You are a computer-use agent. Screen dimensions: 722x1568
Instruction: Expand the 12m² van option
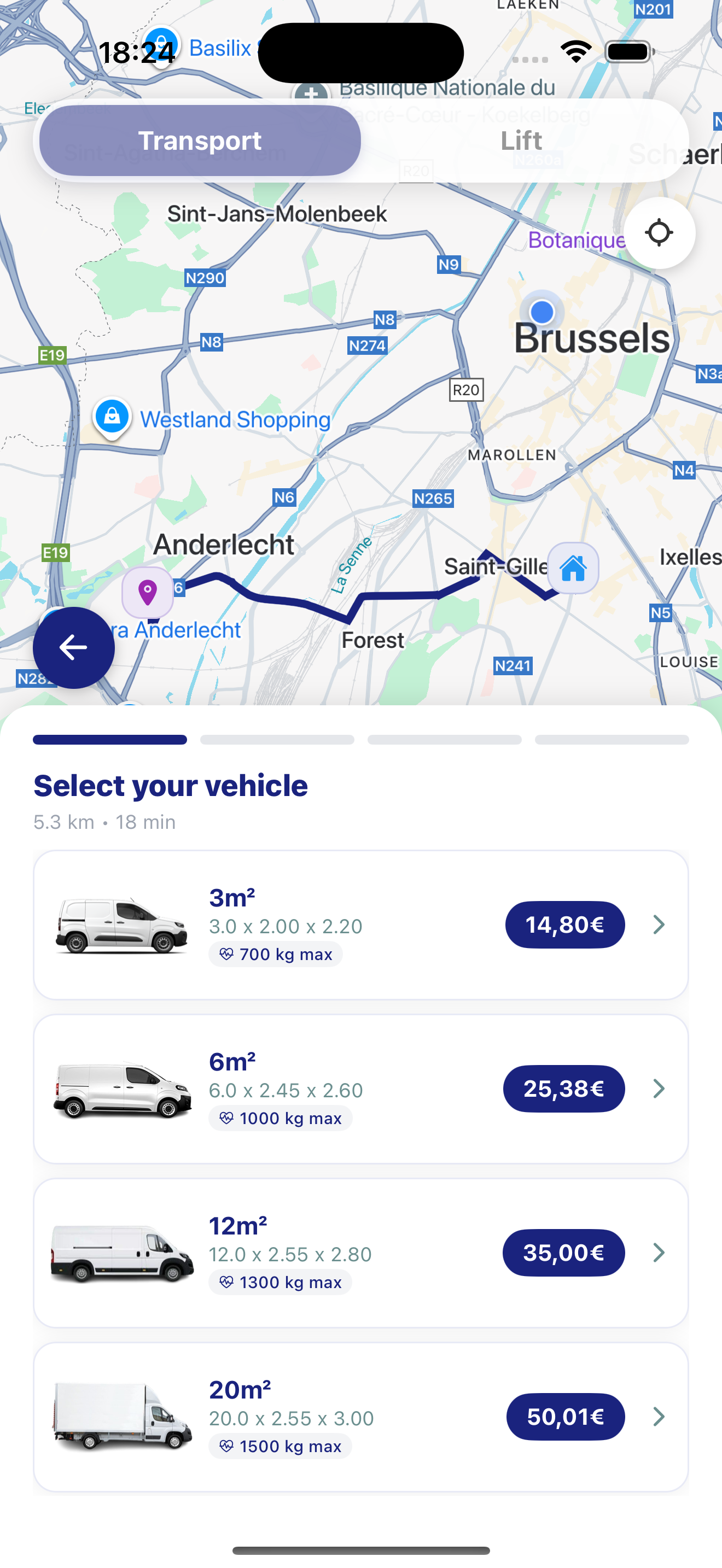click(658, 1253)
